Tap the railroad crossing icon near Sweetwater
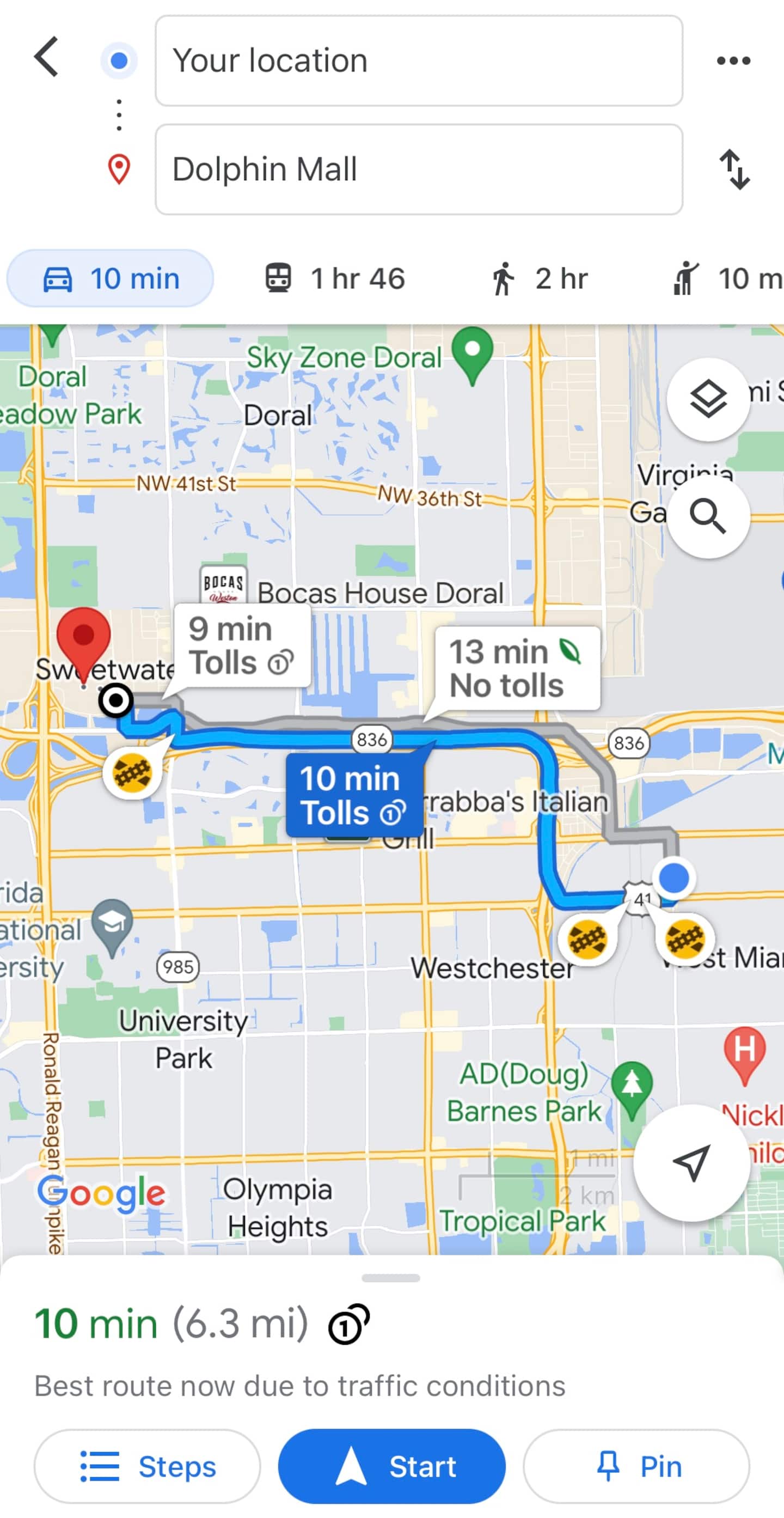 (132, 773)
